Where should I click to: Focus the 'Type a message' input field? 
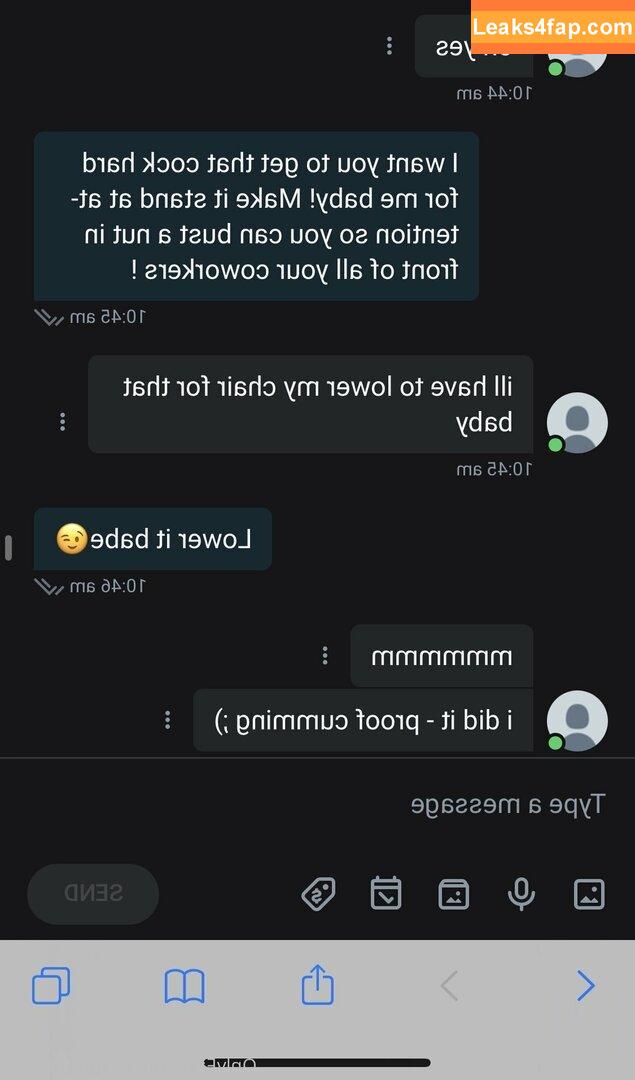tap(400, 805)
